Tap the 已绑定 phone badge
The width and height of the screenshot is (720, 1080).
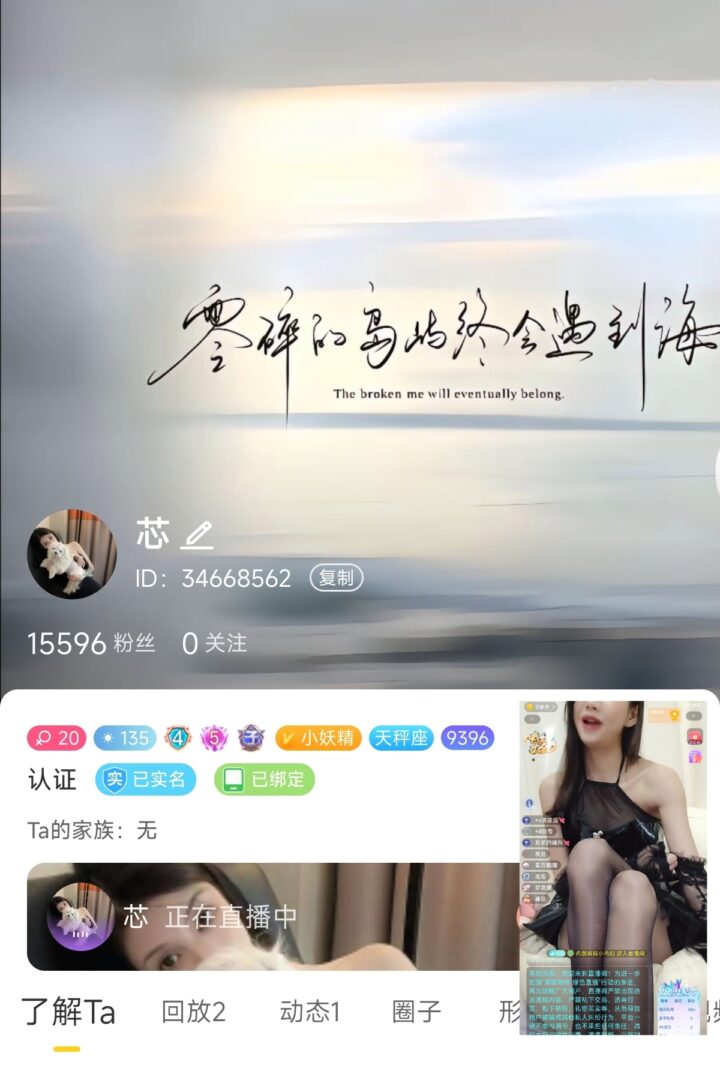(x=264, y=779)
